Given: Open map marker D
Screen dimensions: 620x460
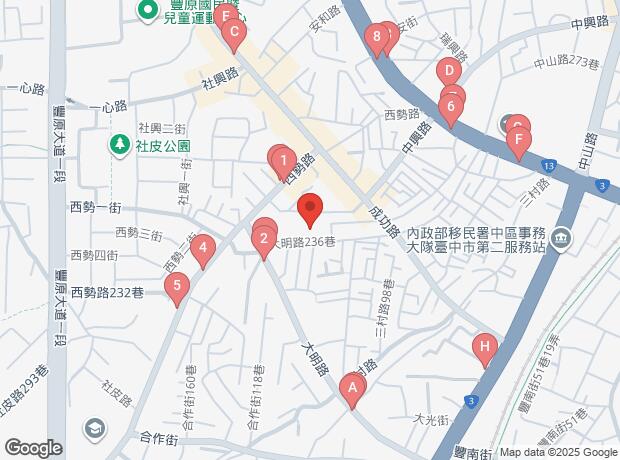Looking at the screenshot, I should (x=449, y=72).
